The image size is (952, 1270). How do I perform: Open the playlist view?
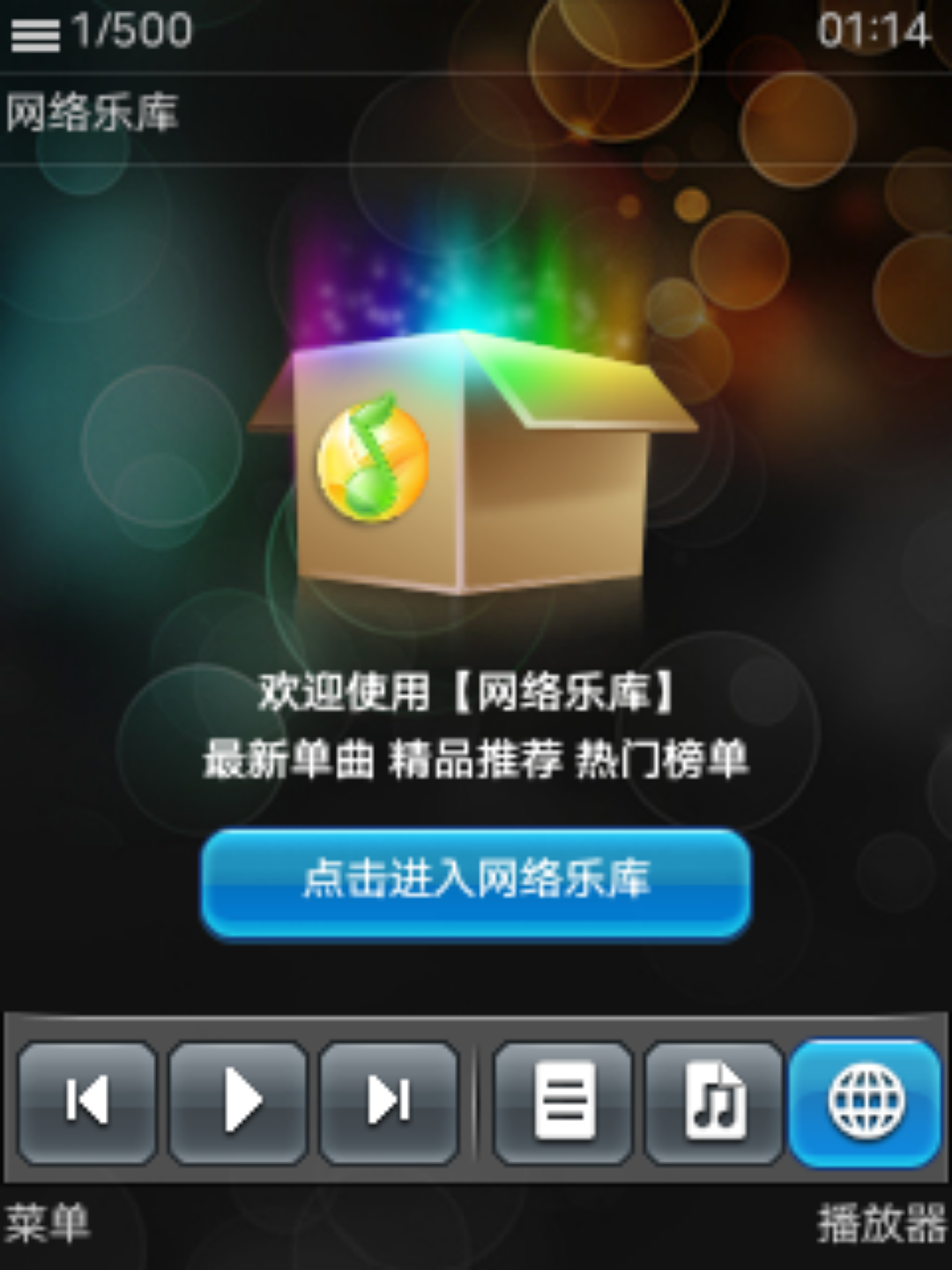pyautogui.click(x=563, y=1102)
